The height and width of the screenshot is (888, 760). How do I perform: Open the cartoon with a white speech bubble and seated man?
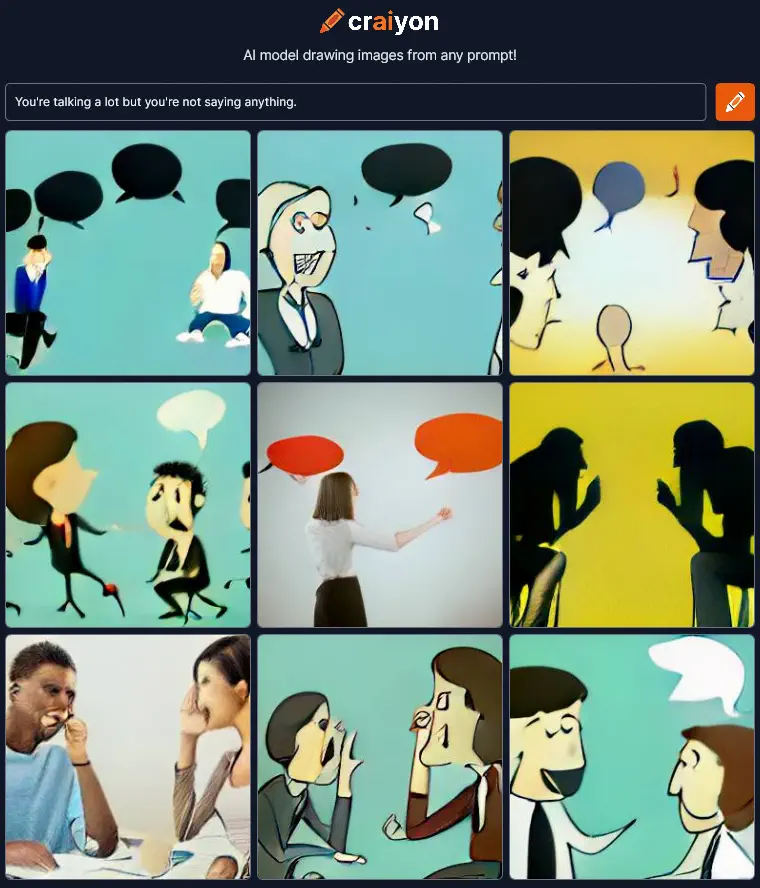point(128,505)
